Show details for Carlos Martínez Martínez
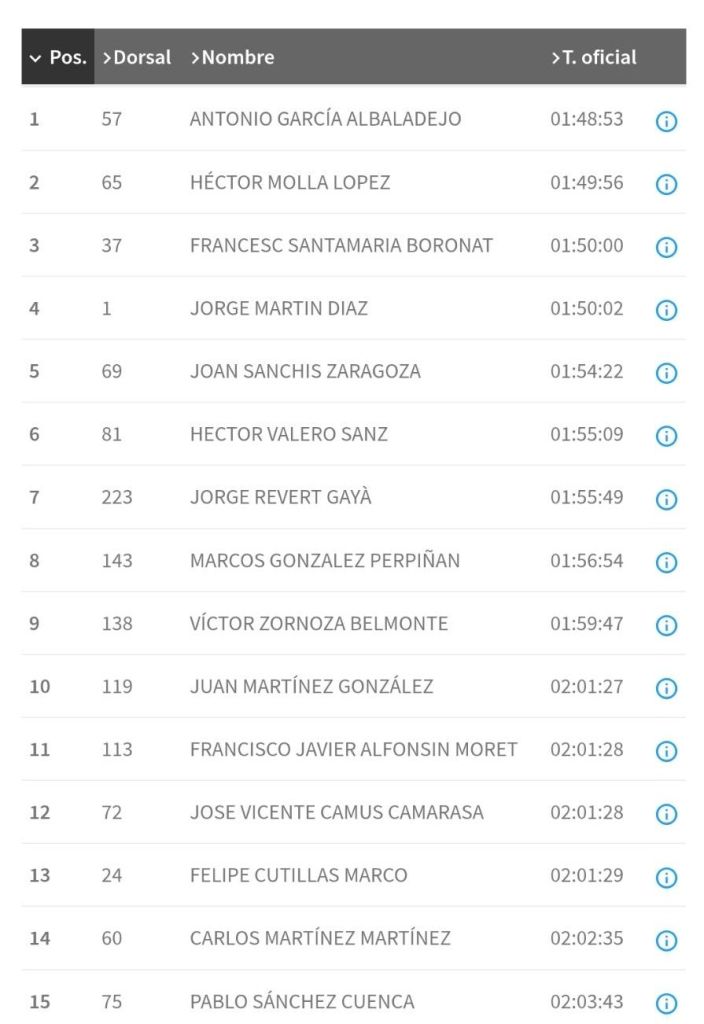The height and width of the screenshot is (1024, 704). (666, 940)
